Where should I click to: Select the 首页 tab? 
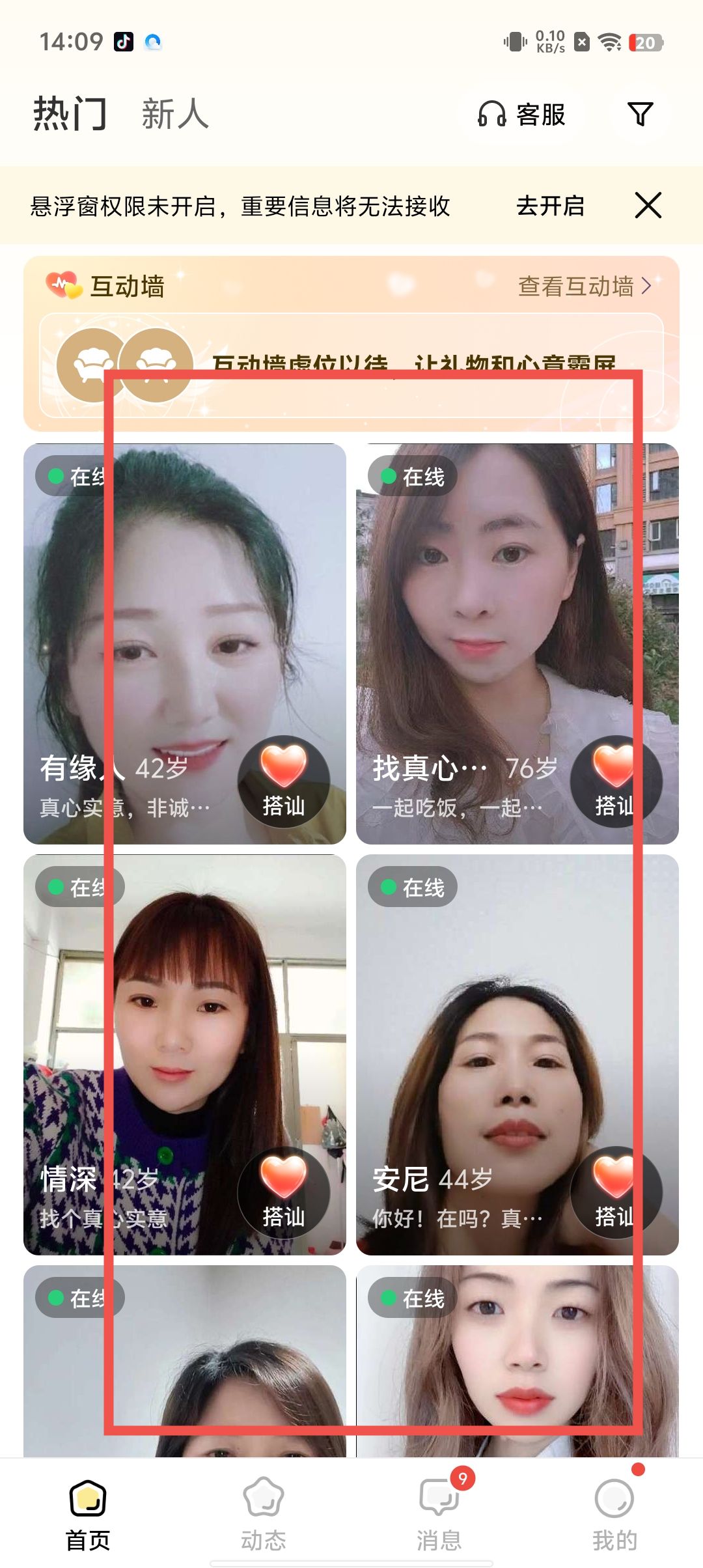(x=88, y=1513)
